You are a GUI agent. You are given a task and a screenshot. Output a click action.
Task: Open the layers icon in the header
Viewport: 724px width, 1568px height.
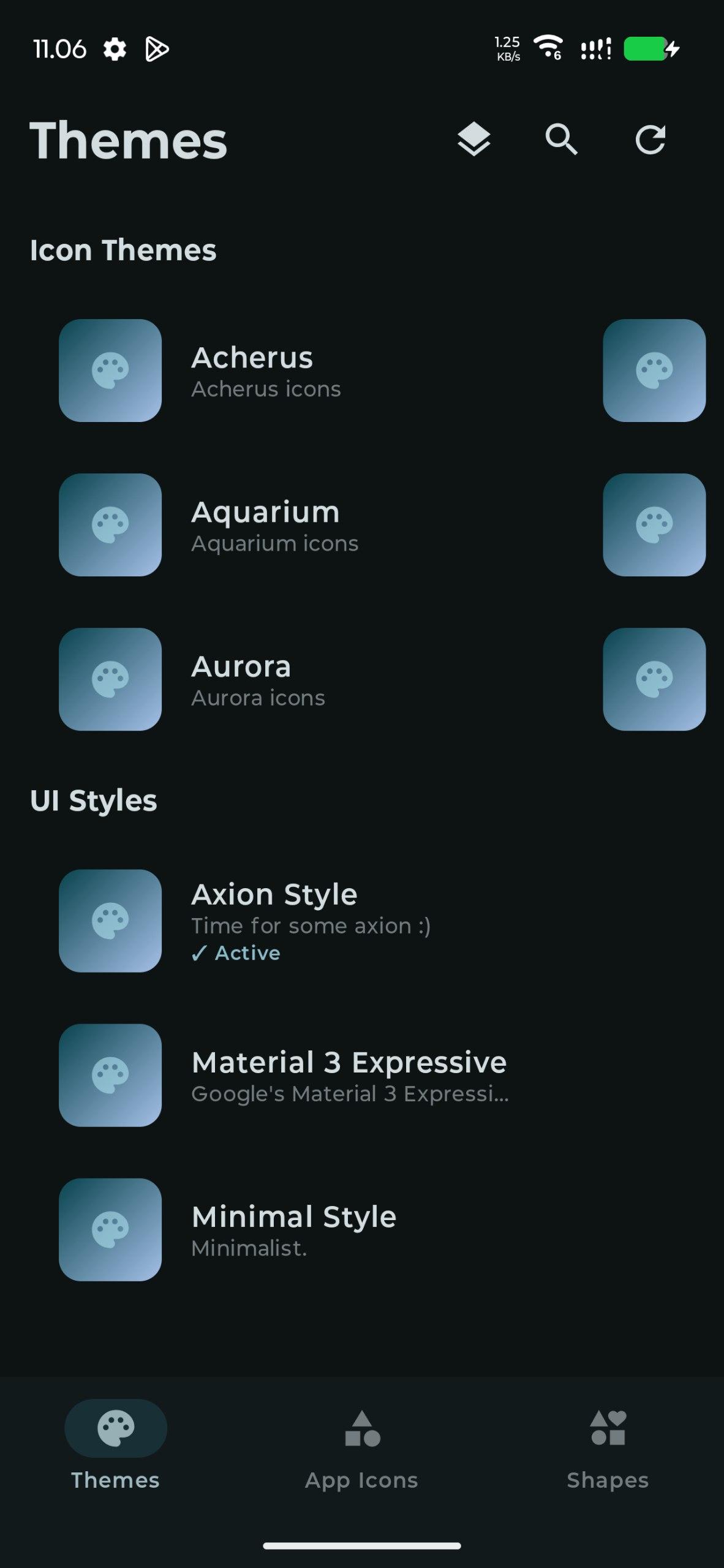click(473, 140)
